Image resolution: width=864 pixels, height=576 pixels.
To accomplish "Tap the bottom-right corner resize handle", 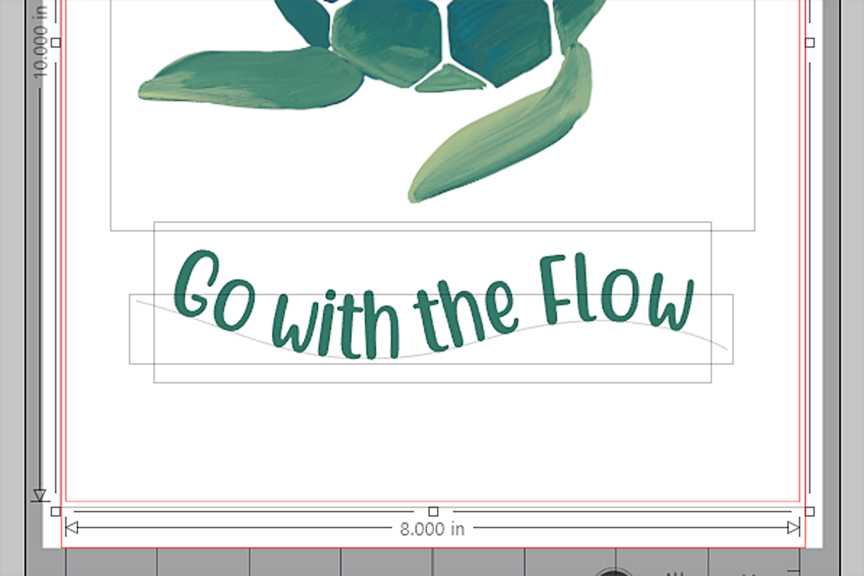I will click(x=809, y=511).
